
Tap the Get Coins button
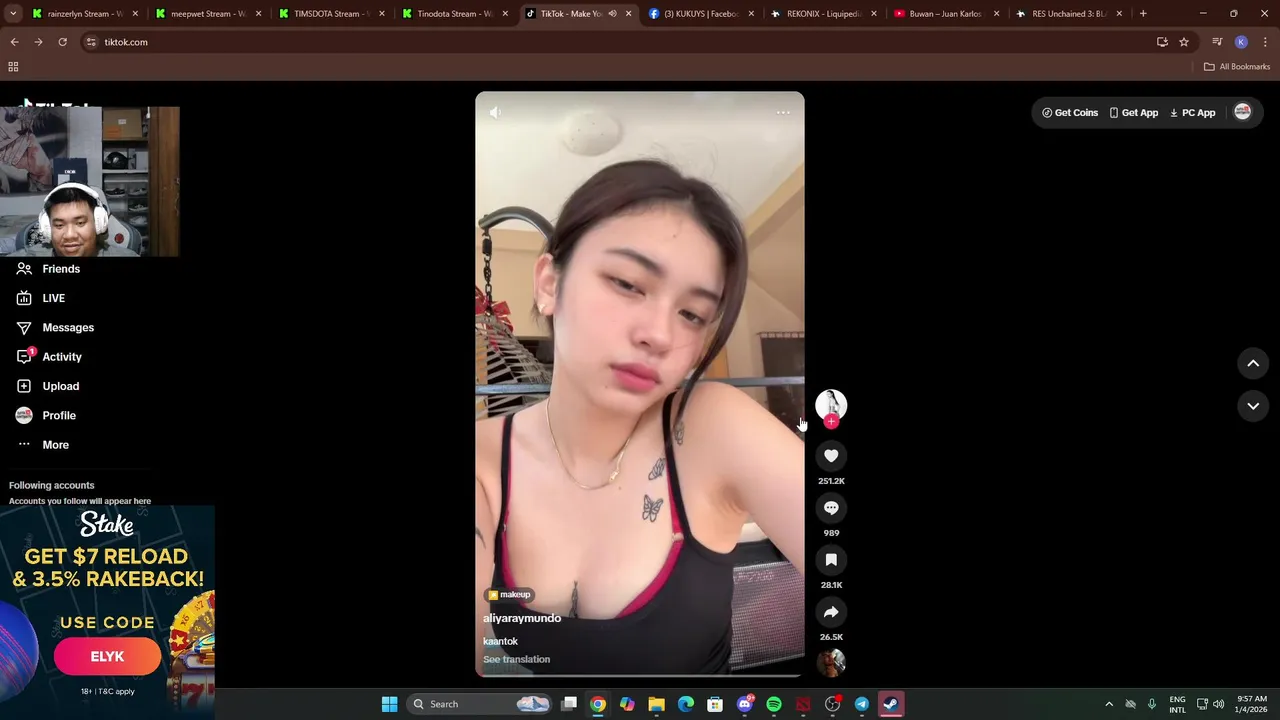pos(1070,113)
